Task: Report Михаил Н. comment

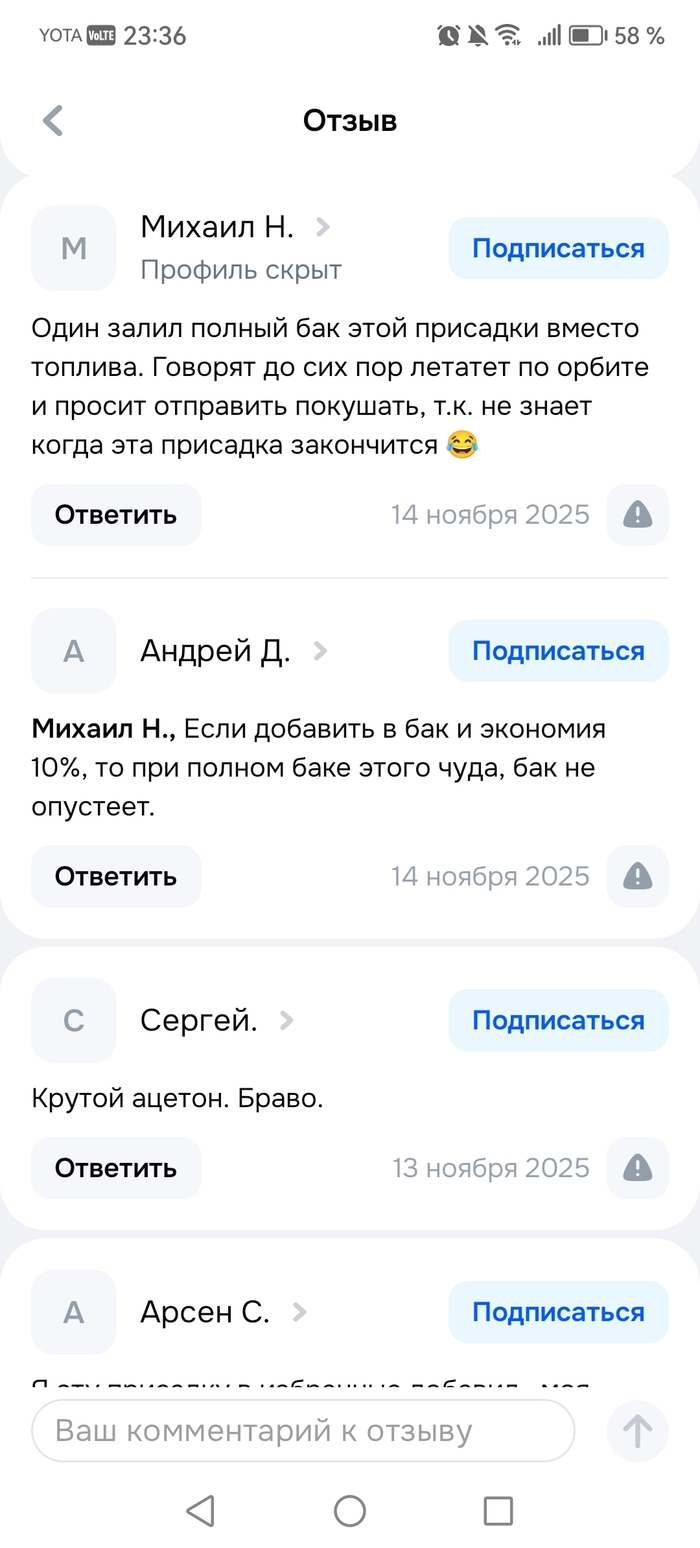Action: tap(637, 515)
